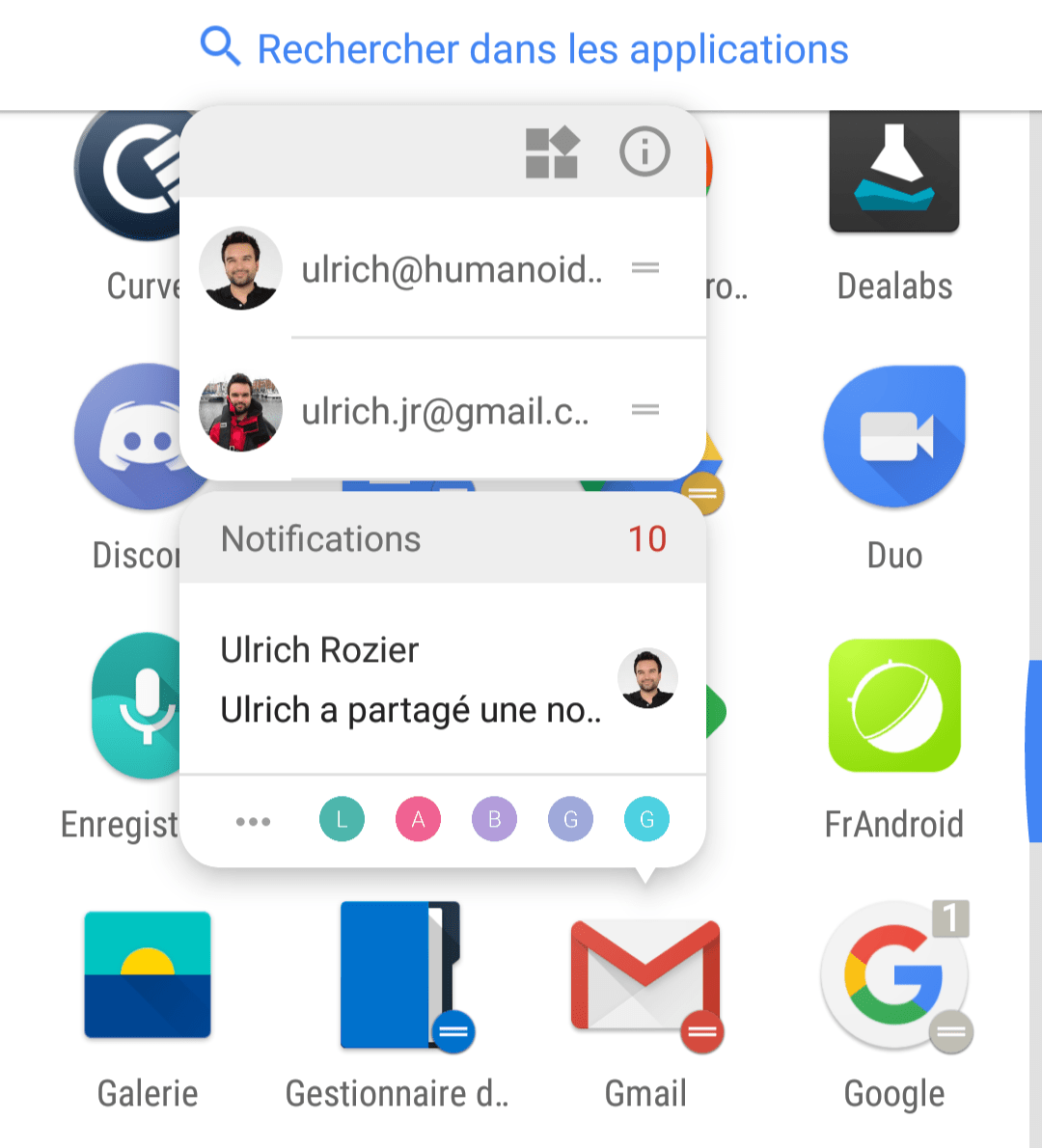This screenshot has width=1042, height=1148.
Task: Open the FrAndroid app
Action: pos(894,740)
